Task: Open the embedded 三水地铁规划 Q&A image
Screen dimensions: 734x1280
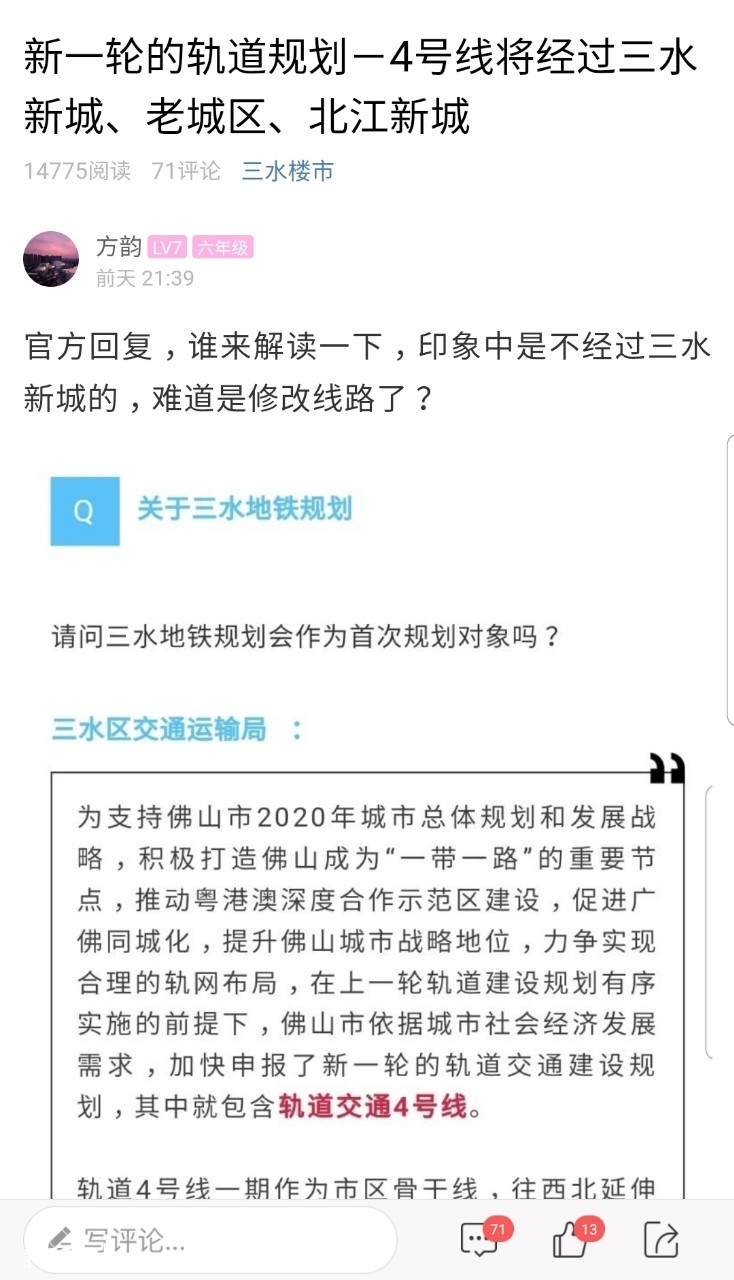Action: coord(367,820)
